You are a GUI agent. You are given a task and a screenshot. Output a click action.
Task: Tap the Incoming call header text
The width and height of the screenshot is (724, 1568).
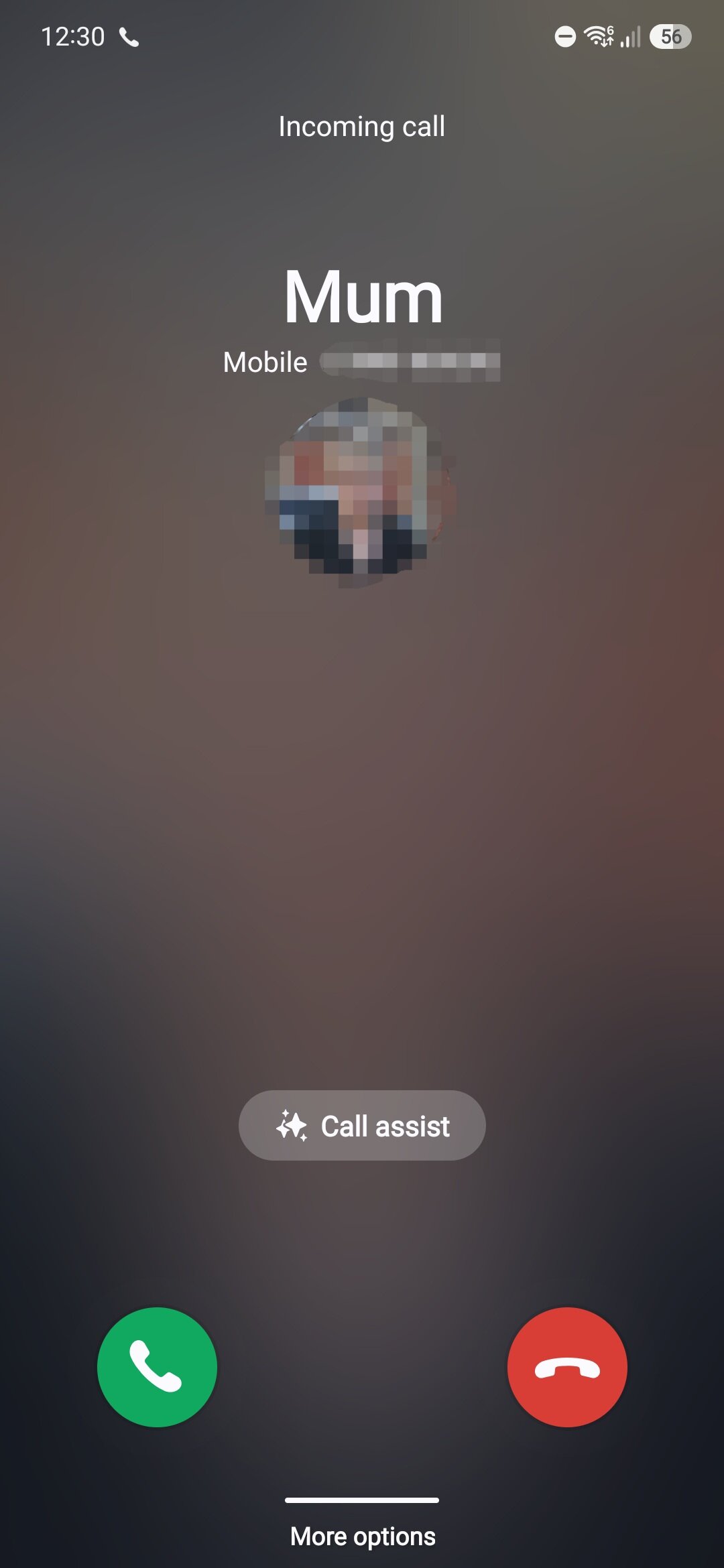[x=362, y=126]
